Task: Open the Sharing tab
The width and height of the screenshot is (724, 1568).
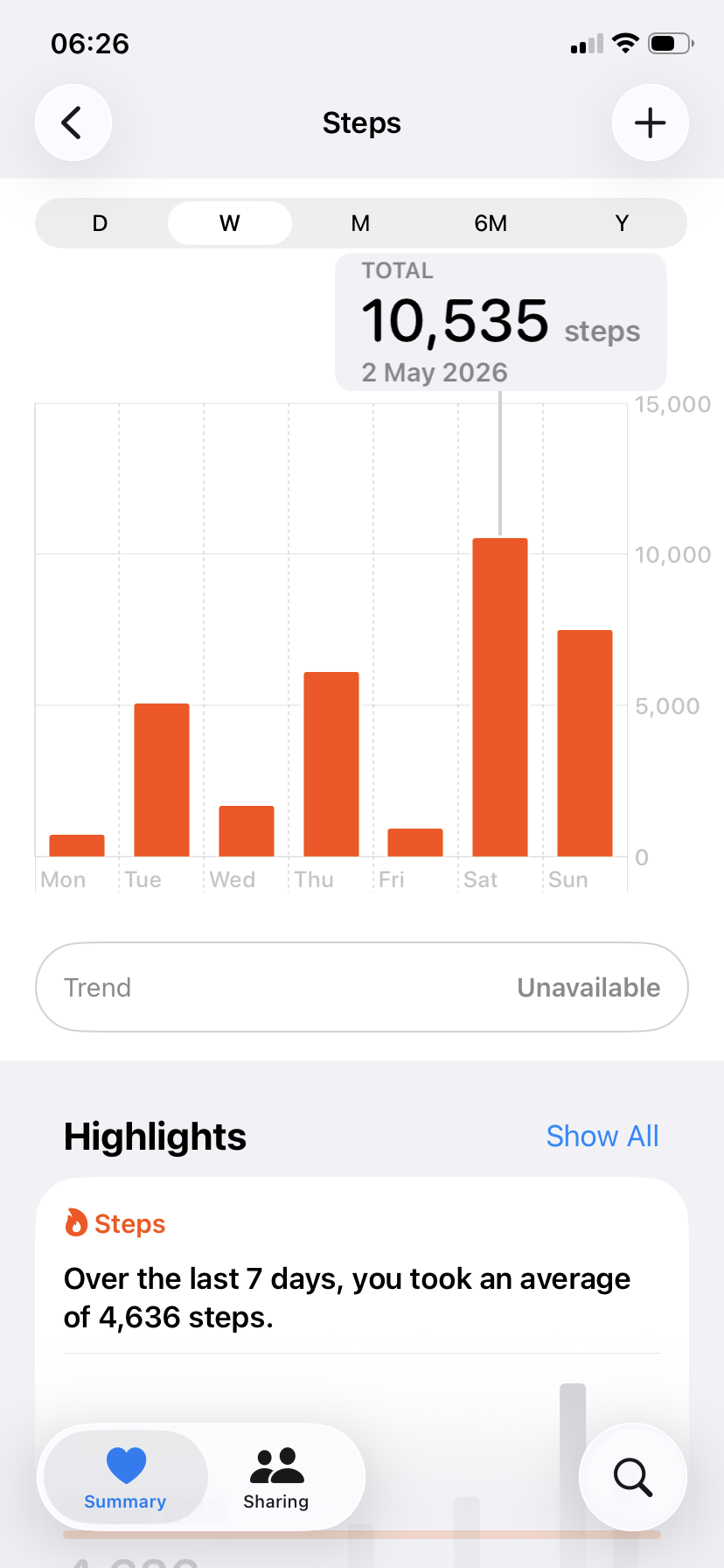Action: [276, 1478]
